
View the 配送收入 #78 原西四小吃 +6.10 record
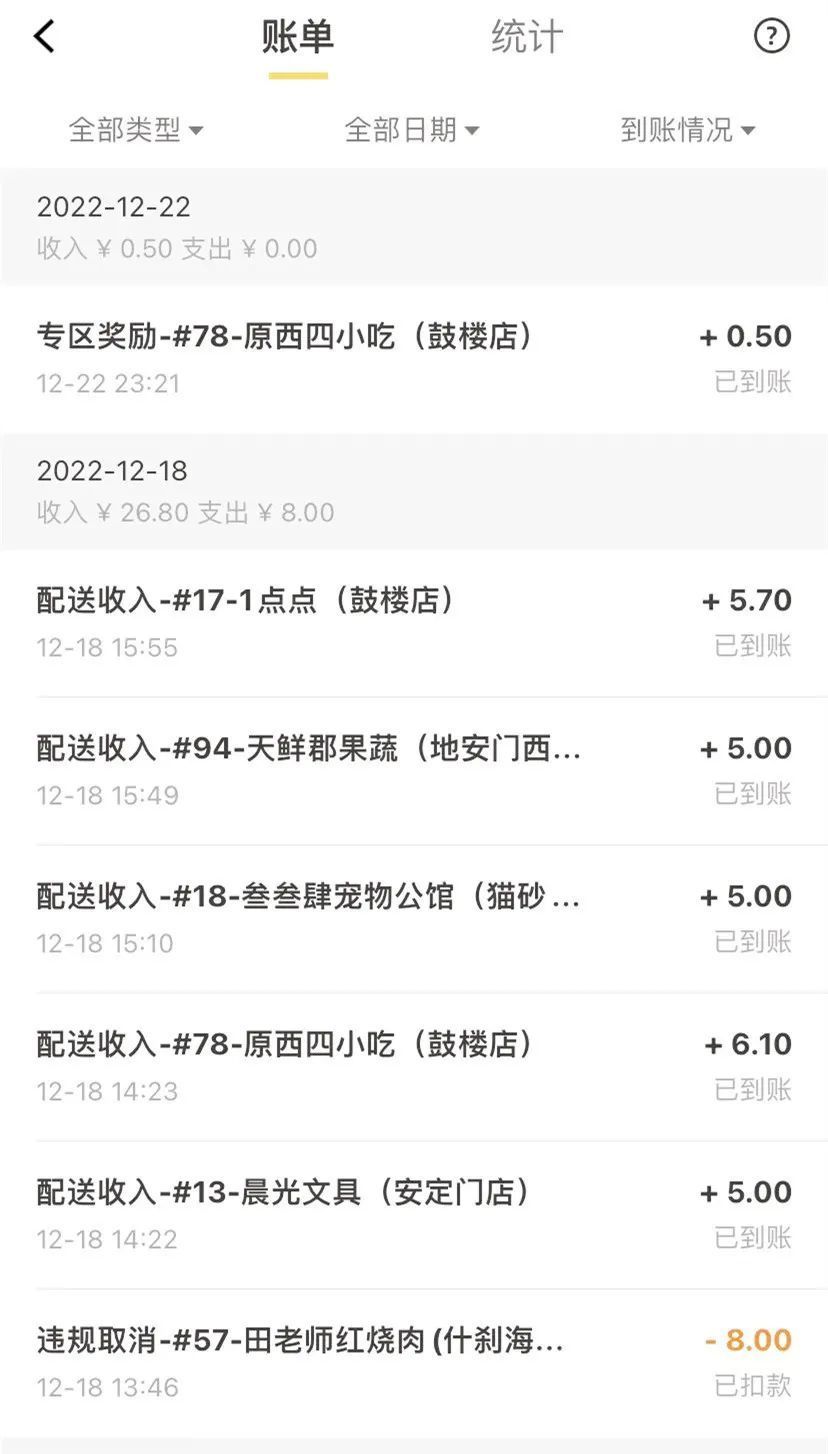(414, 1066)
